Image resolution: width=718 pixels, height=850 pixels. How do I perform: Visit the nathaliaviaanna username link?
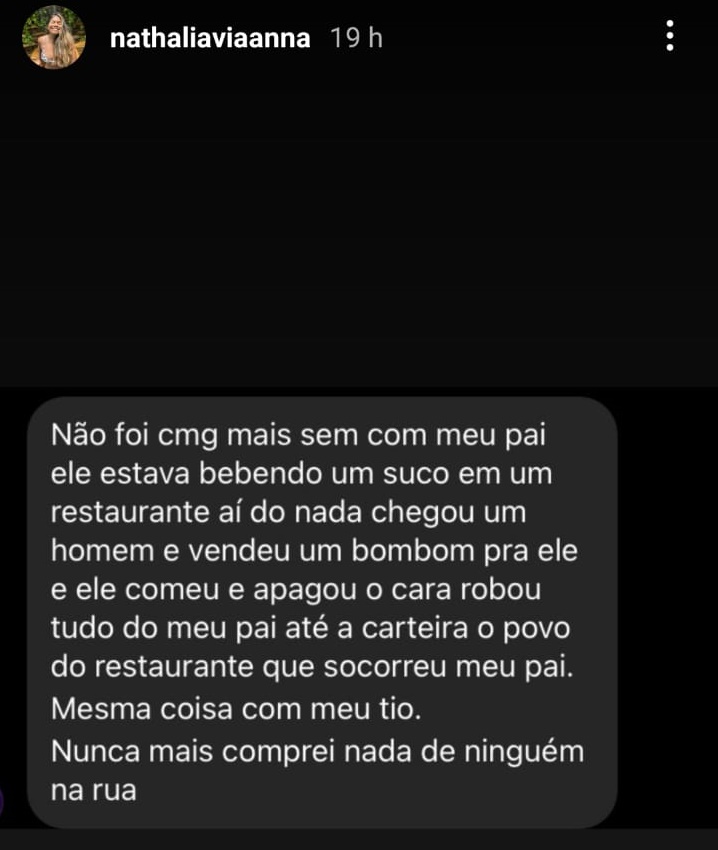[212, 38]
